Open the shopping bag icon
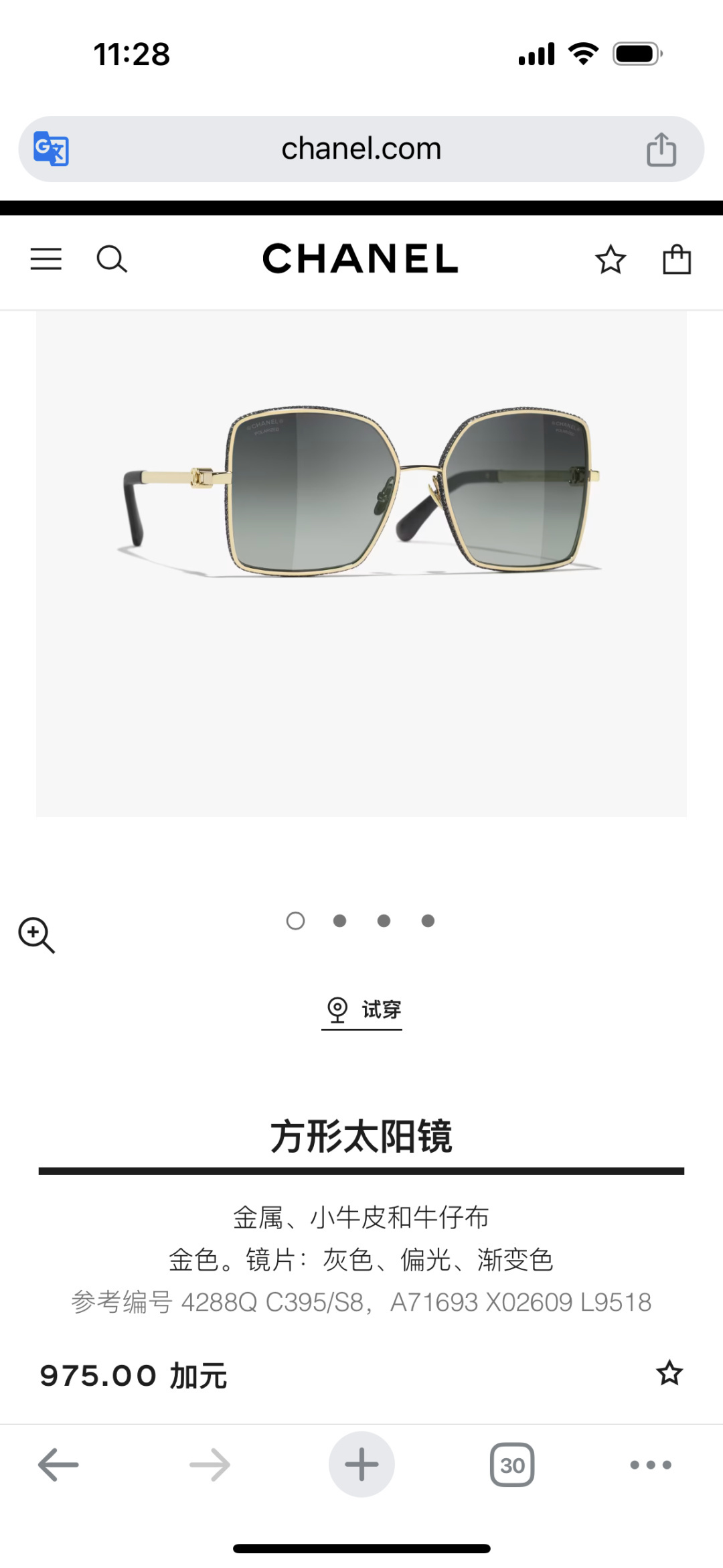 [x=677, y=259]
